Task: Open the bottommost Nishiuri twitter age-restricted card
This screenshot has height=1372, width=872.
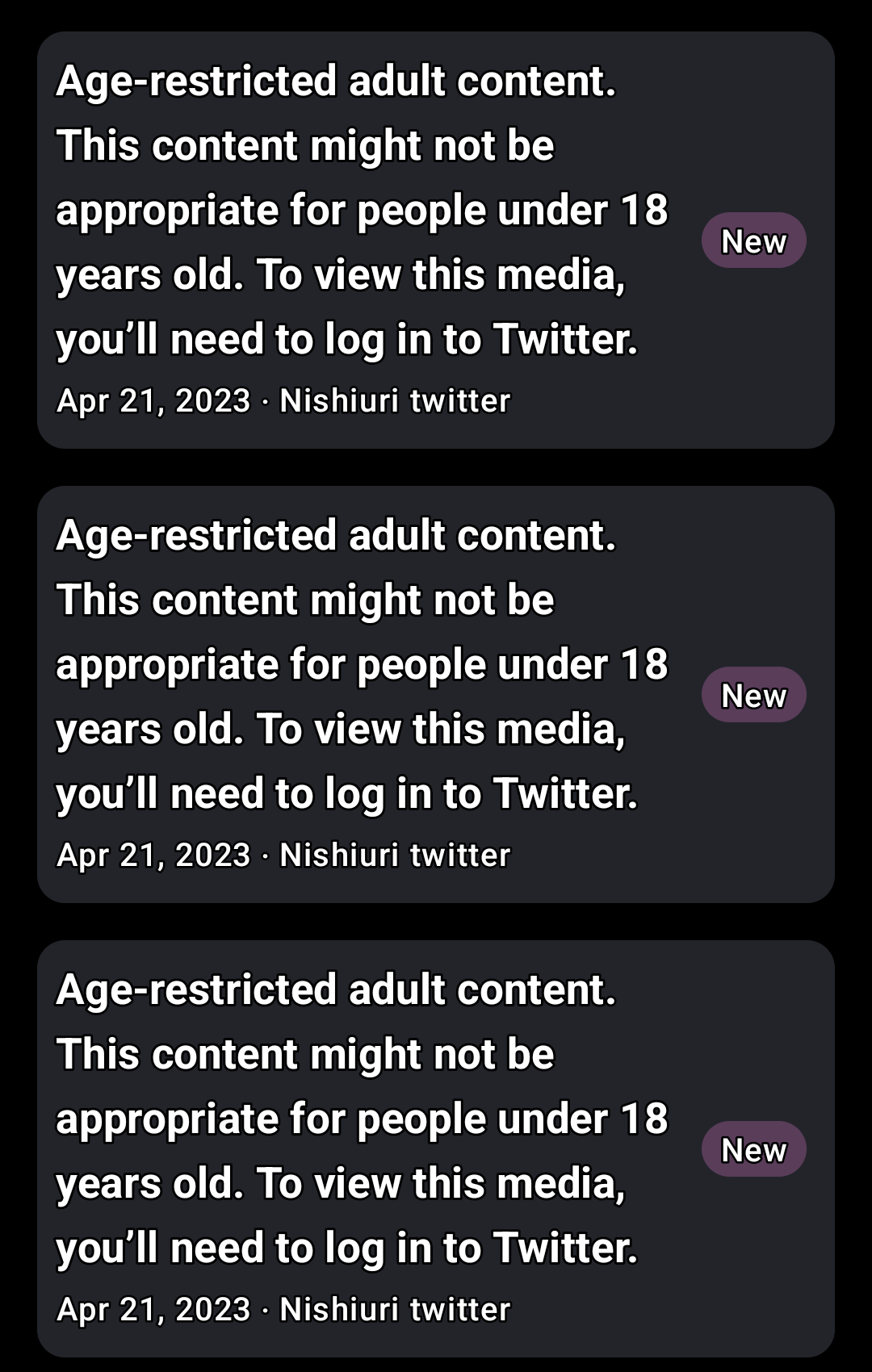Action: (x=363, y=1148)
